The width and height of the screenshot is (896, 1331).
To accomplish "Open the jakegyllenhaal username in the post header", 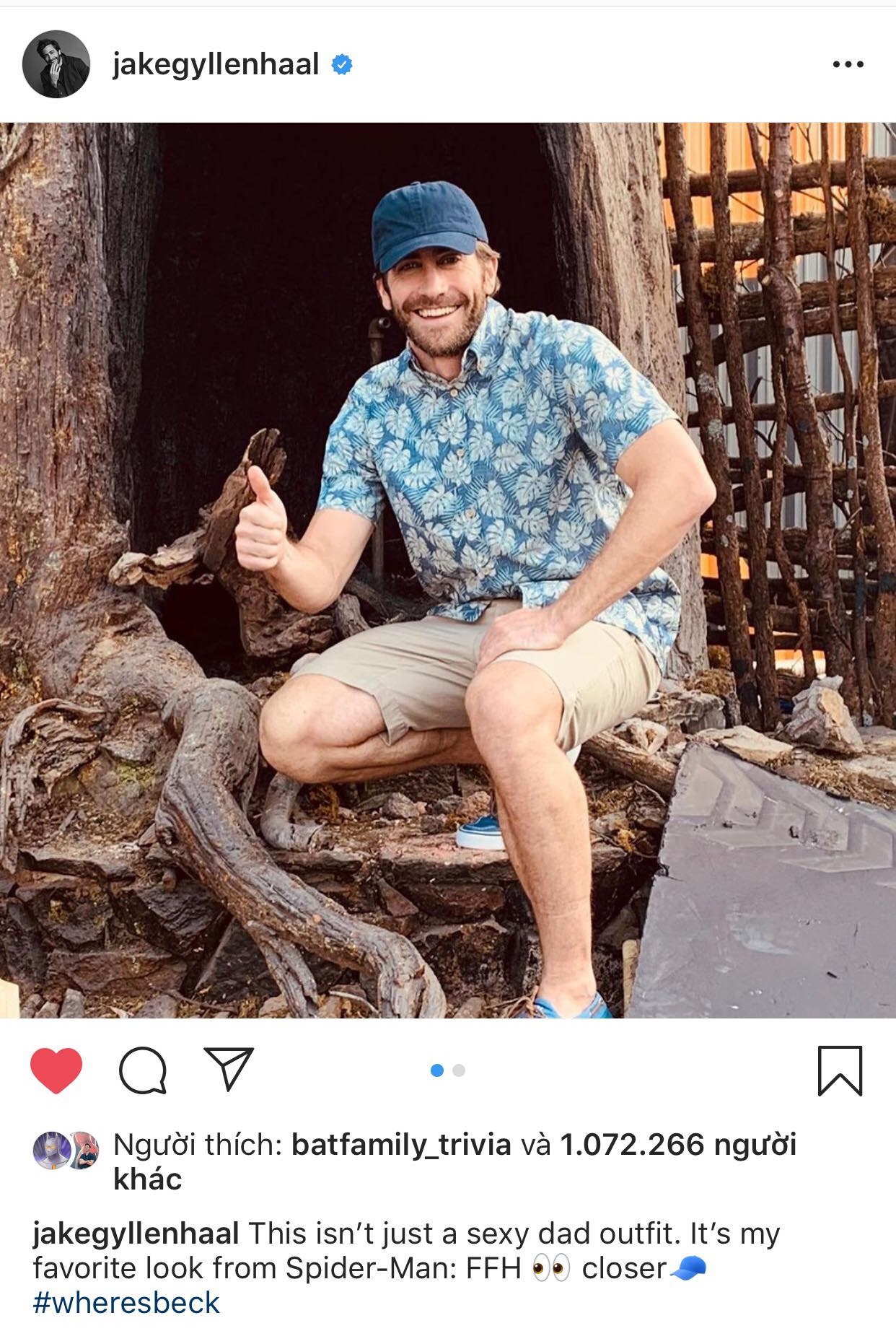I will click(216, 65).
